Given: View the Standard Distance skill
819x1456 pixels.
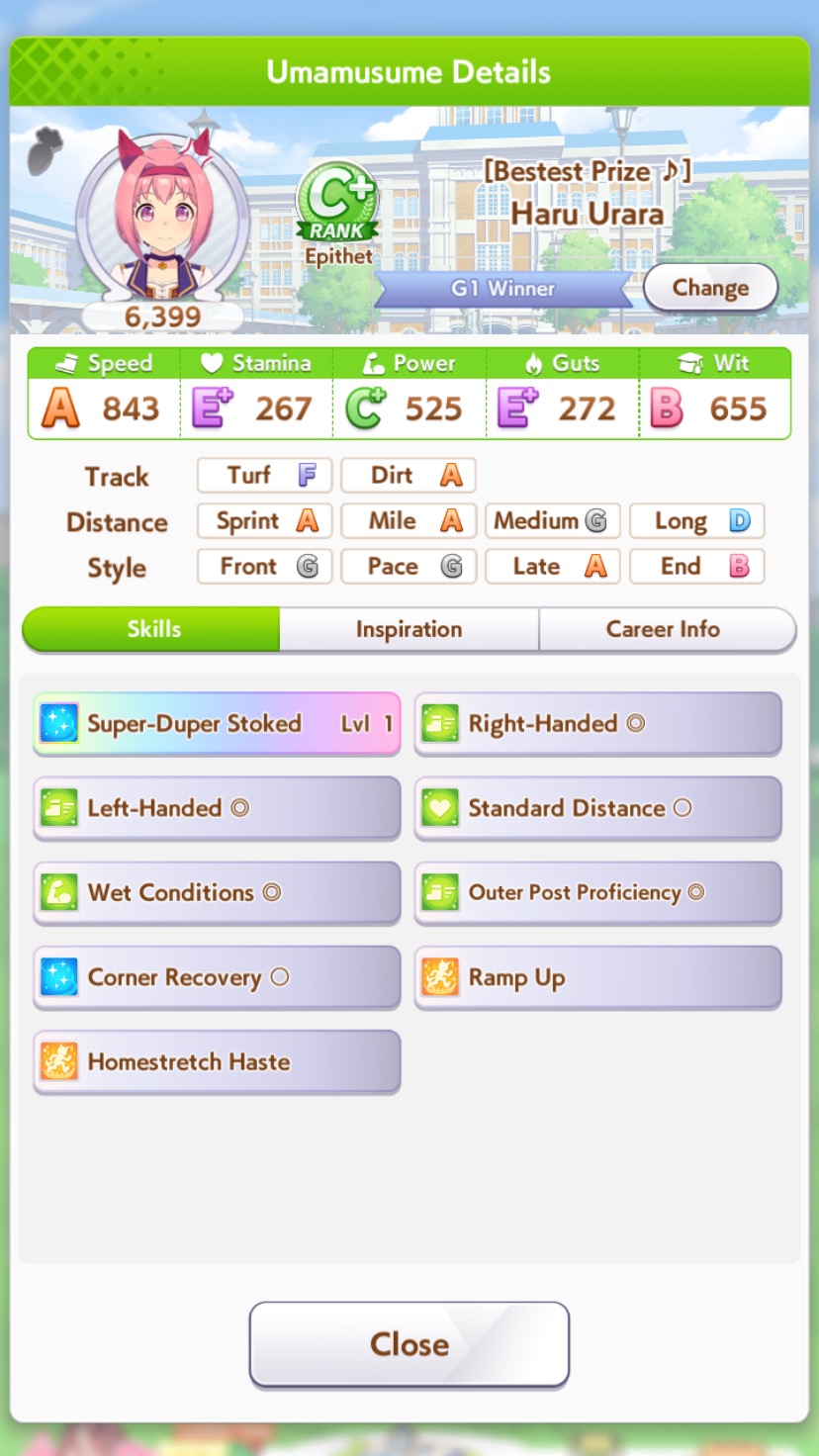Looking at the screenshot, I should (x=597, y=808).
